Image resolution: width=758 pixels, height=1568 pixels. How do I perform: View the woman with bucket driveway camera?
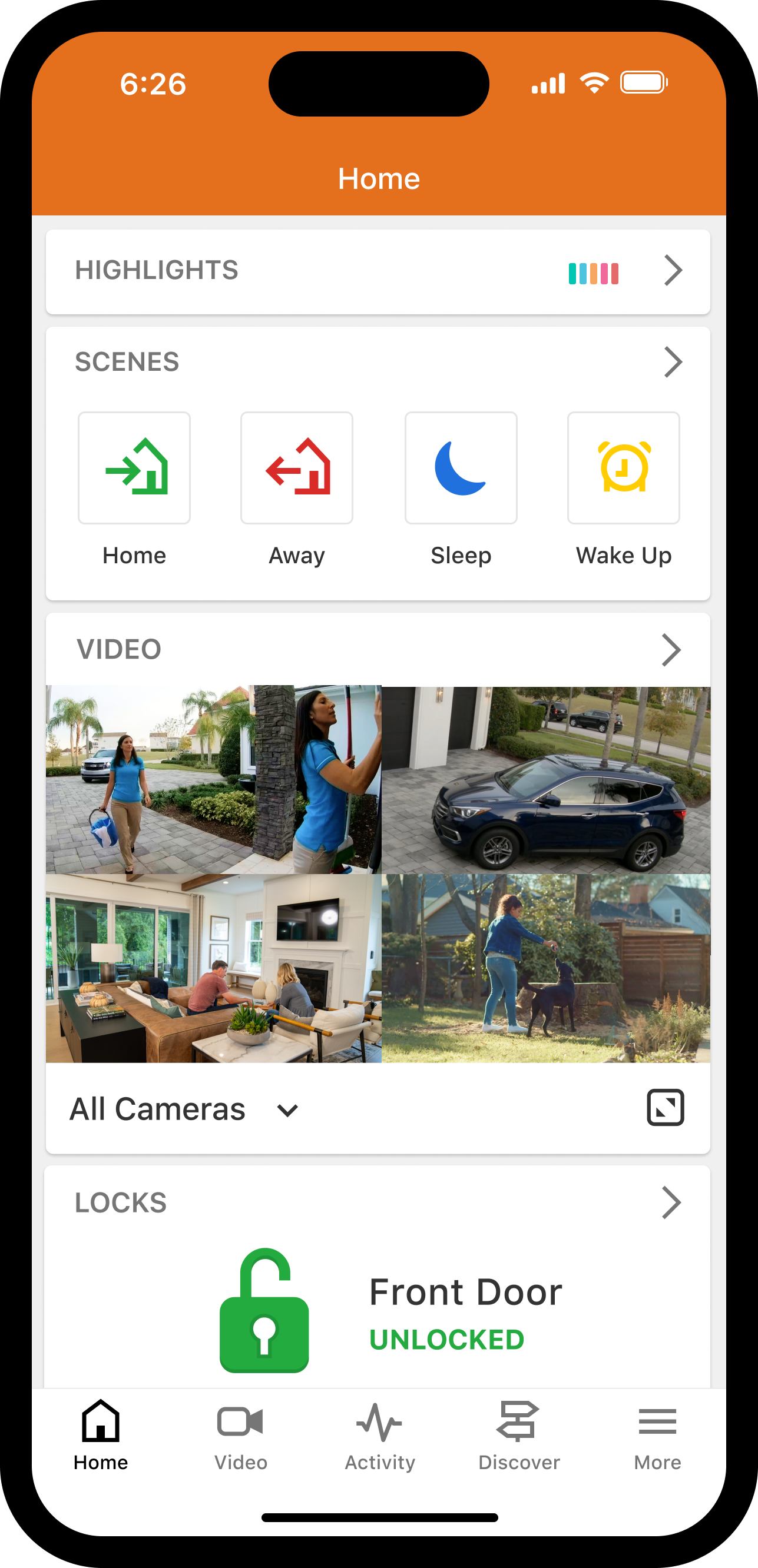tap(213, 780)
